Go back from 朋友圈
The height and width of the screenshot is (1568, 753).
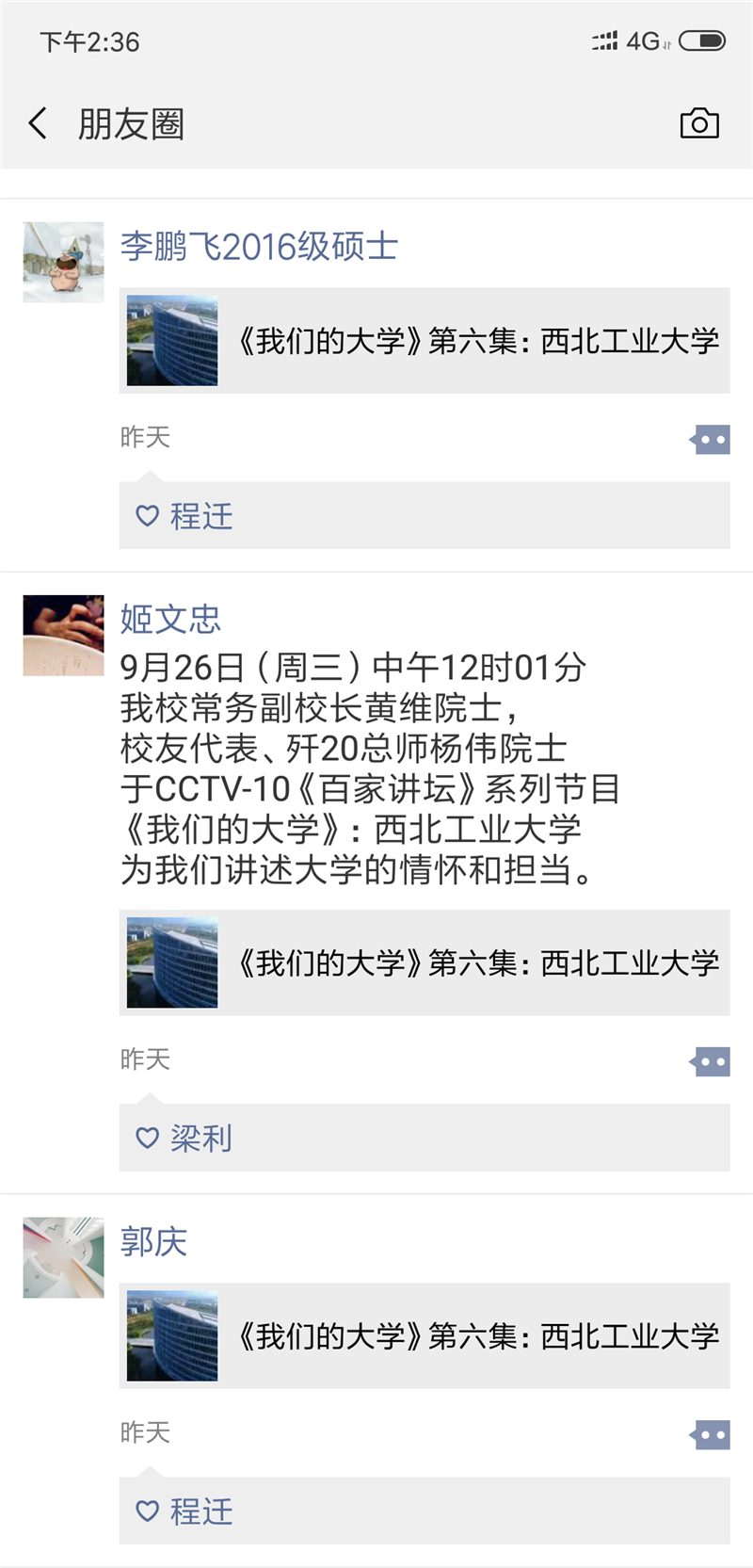[39, 123]
